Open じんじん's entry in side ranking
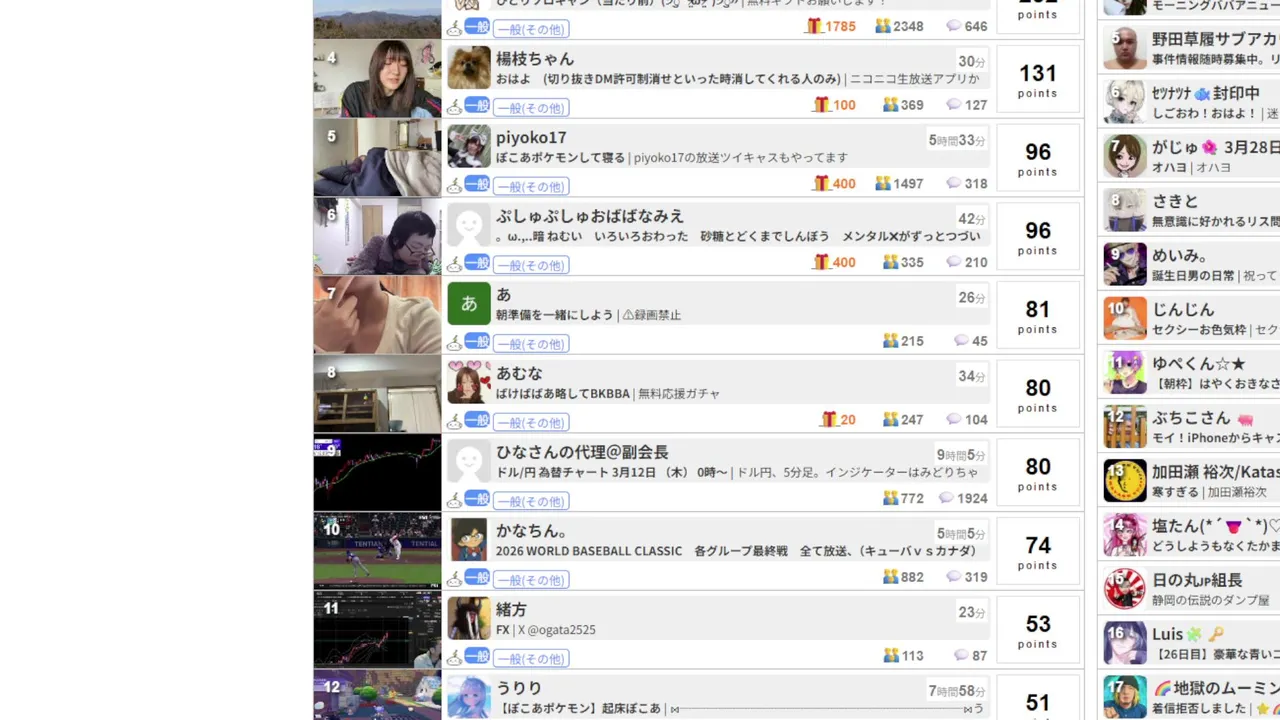This screenshot has height=720, width=1280. click(1183, 309)
